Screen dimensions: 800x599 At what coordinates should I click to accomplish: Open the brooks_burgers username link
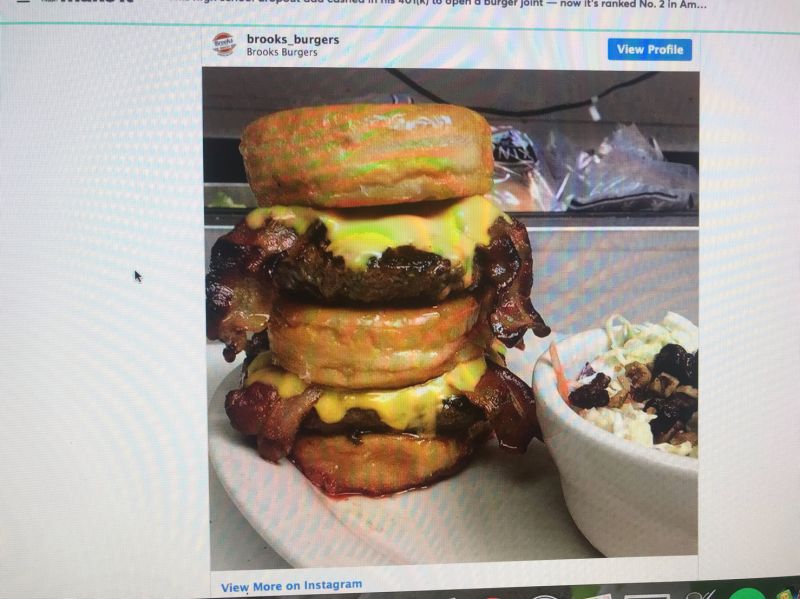[x=292, y=39]
